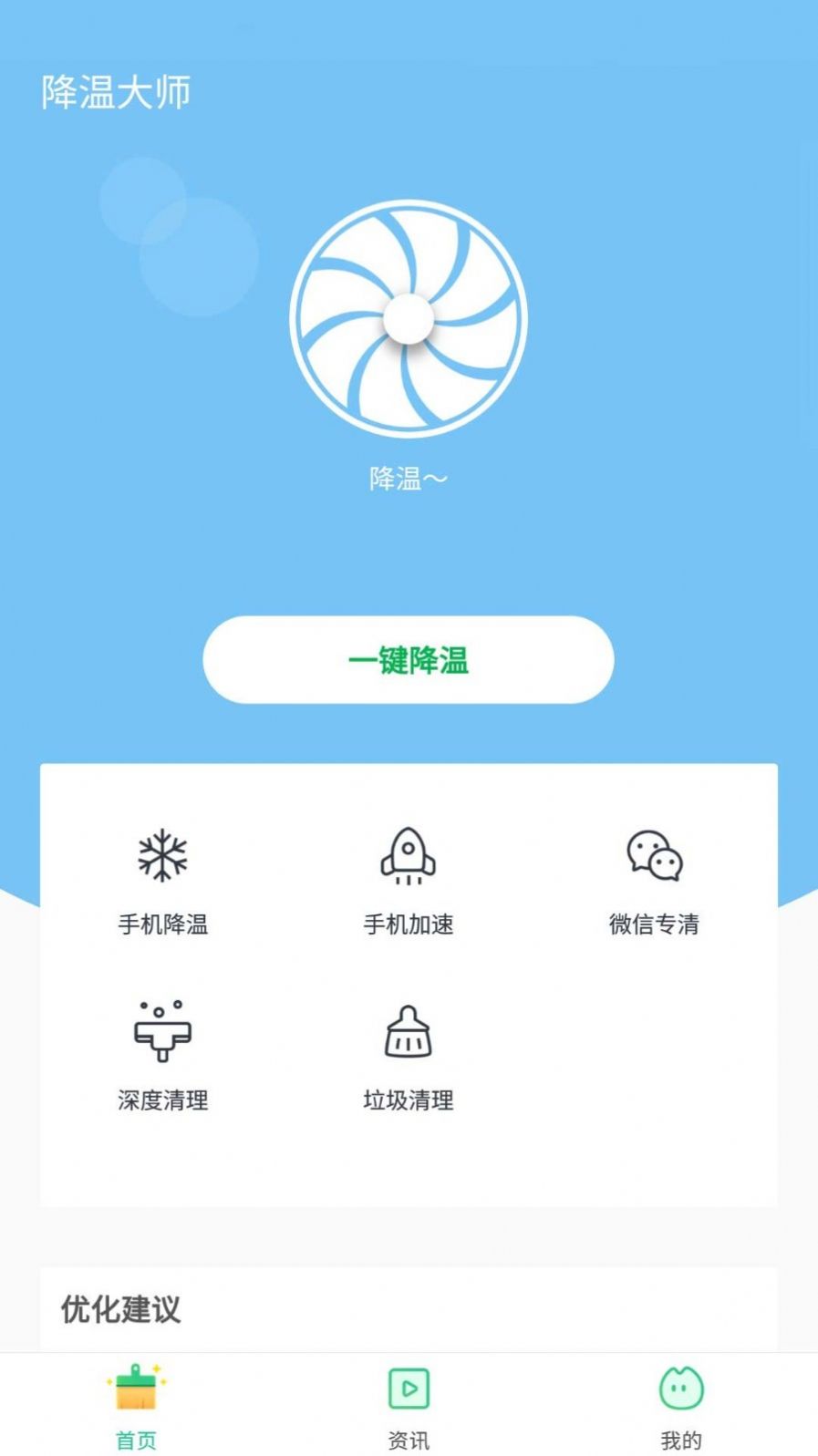Click the 垃圾清理 feature label
Viewport: 818px width, 1456px height.
tap(408, 1100)
